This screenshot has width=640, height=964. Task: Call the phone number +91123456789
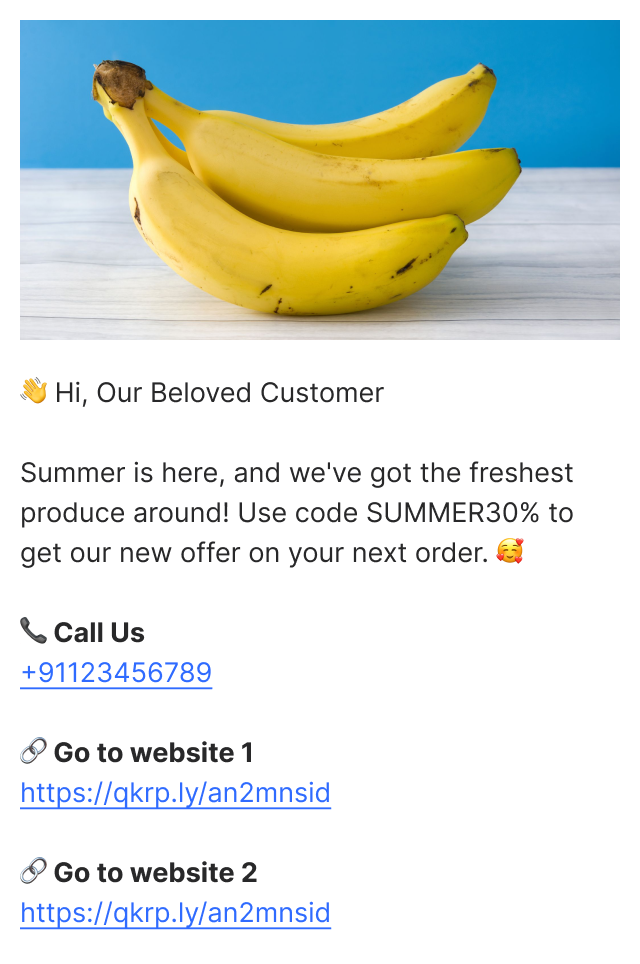coord(116,672)
